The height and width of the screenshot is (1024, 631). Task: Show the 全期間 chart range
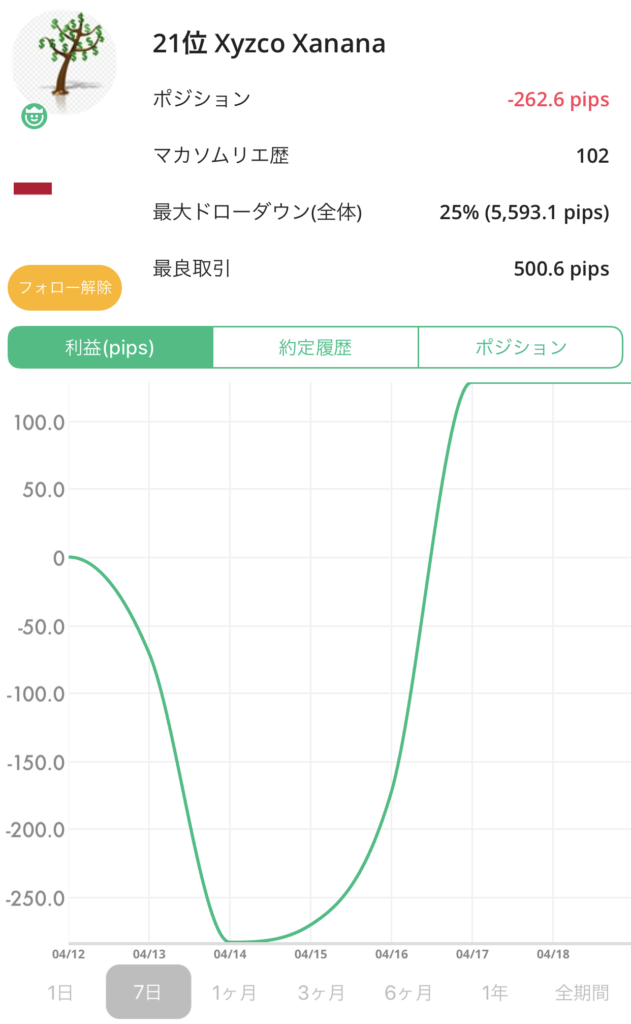582,993
